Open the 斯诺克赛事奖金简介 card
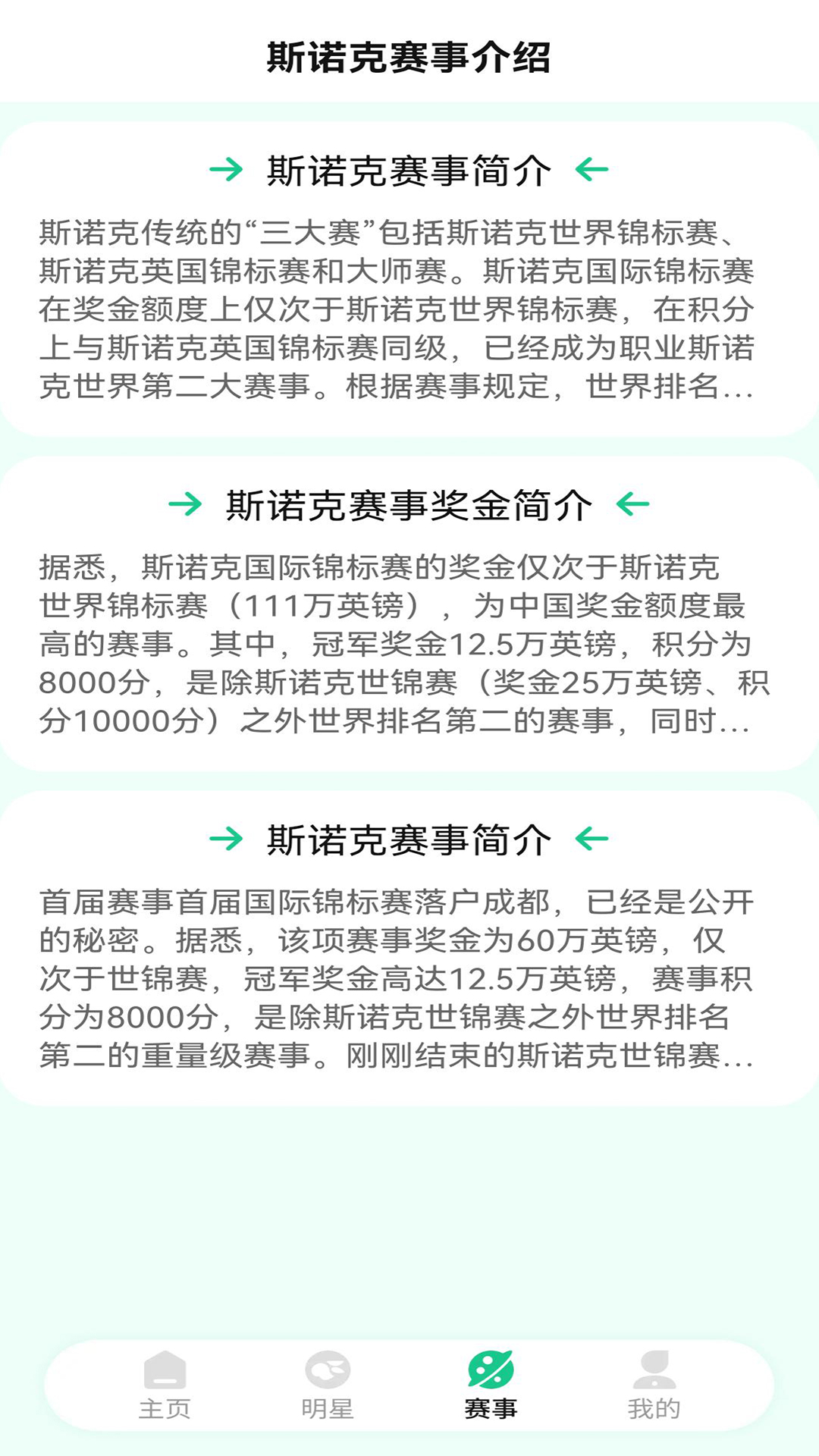The width and height of the screenshot is (819, 1456). click(x=409, y=613)
